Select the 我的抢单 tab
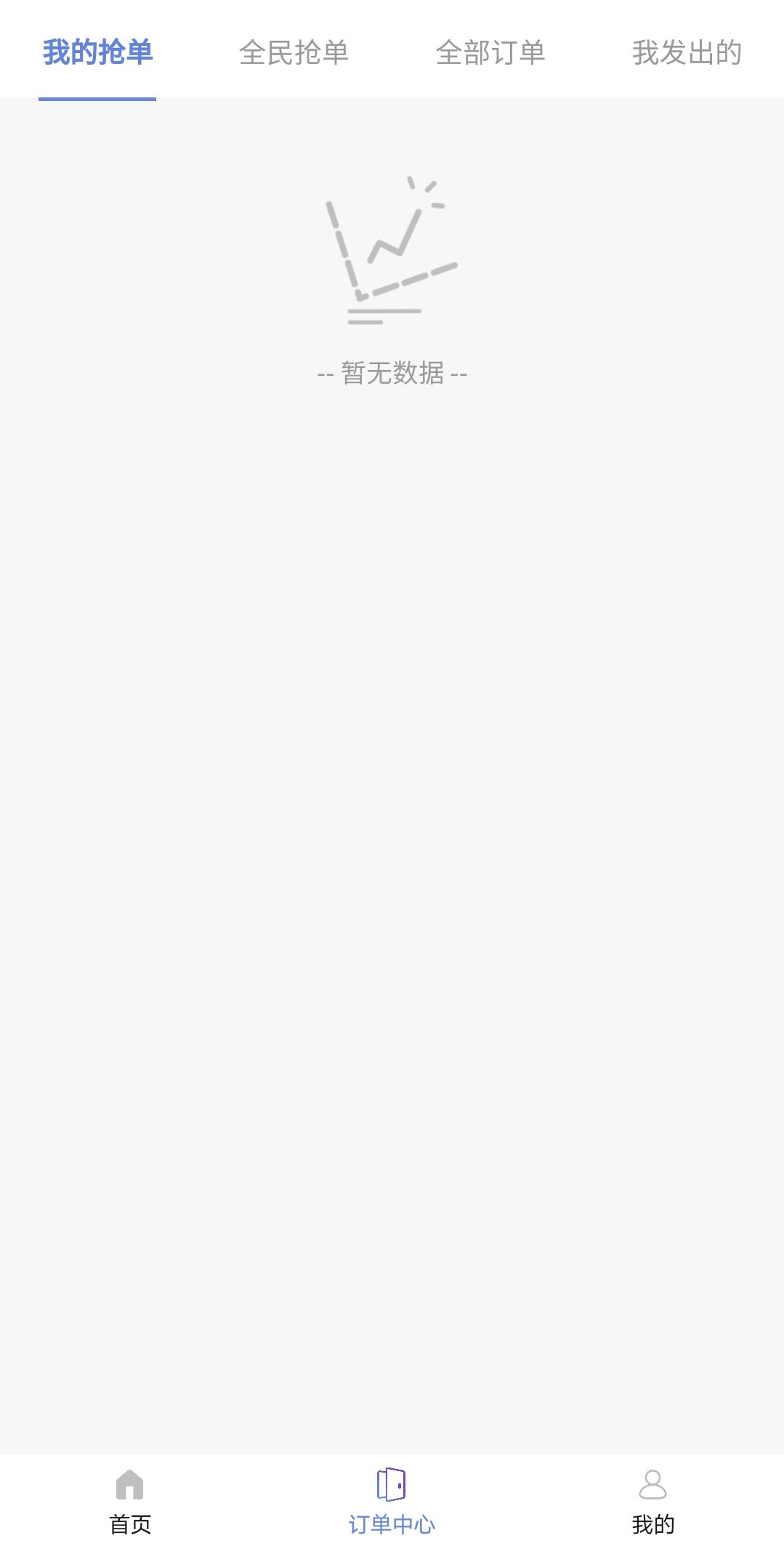784x1546 pixels. click(97, 52)
